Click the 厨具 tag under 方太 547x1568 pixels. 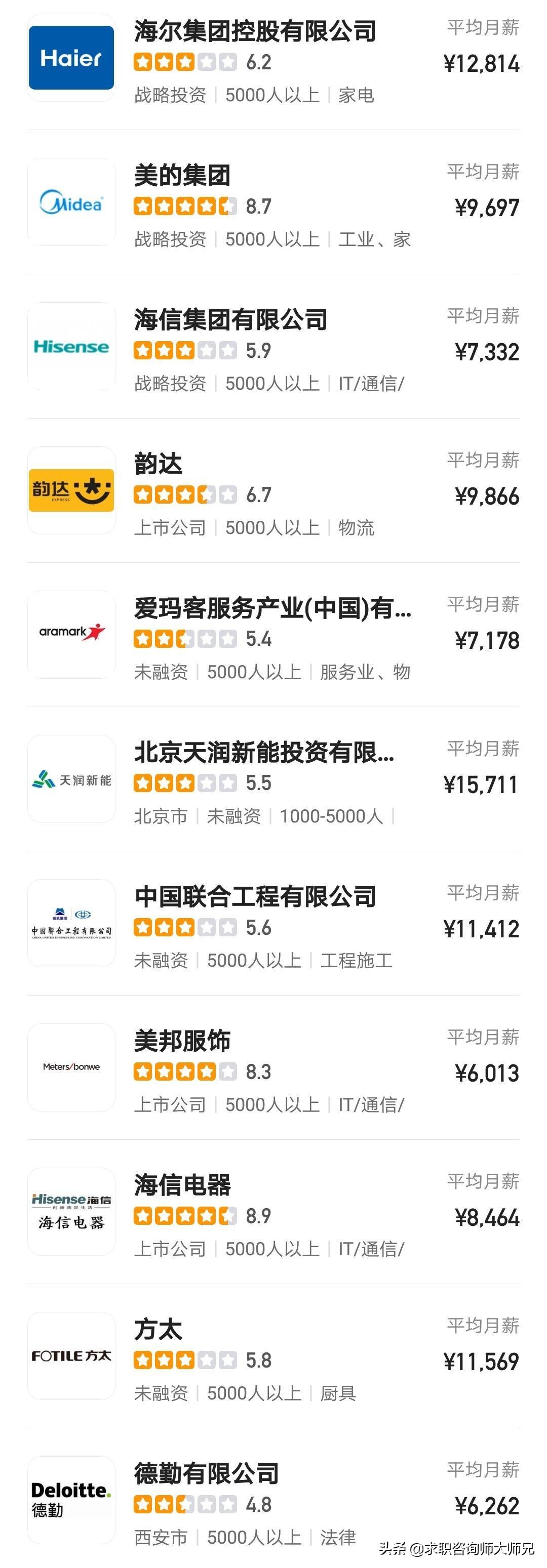(x=339, y=1393)
